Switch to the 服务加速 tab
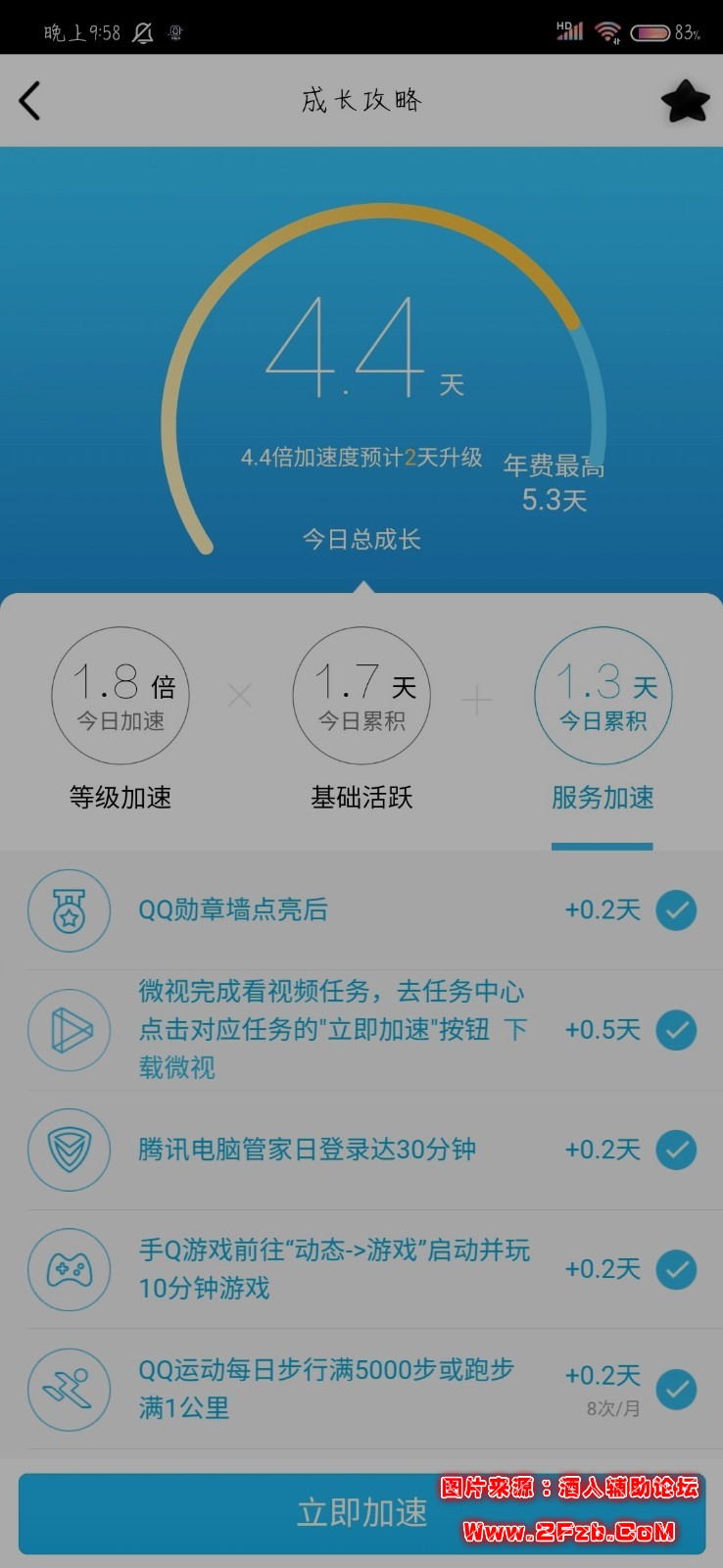Image resolution: width=723 pixels, height=1568 pixels. 602,799
